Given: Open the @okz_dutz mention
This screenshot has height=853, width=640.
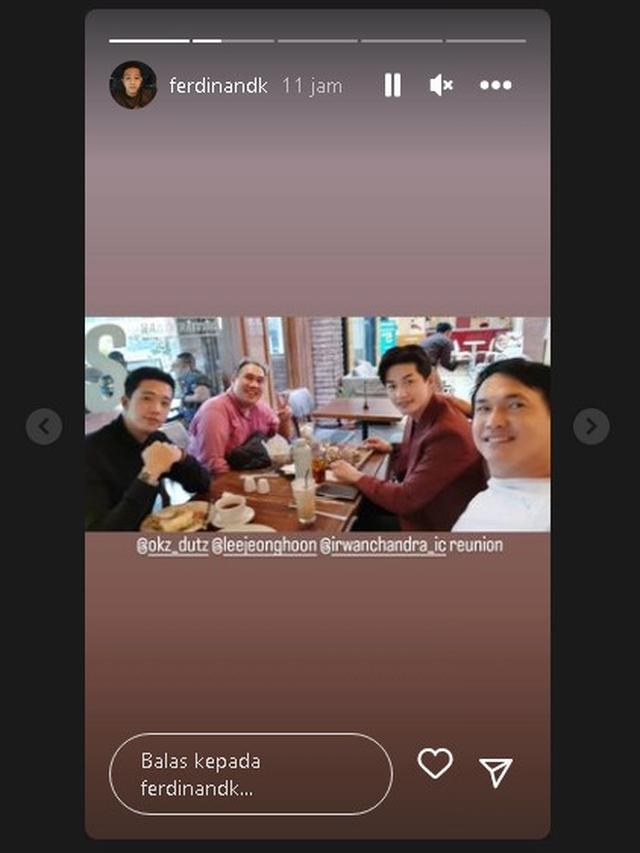Looking at the screenshot, I should tap(173, 546).
